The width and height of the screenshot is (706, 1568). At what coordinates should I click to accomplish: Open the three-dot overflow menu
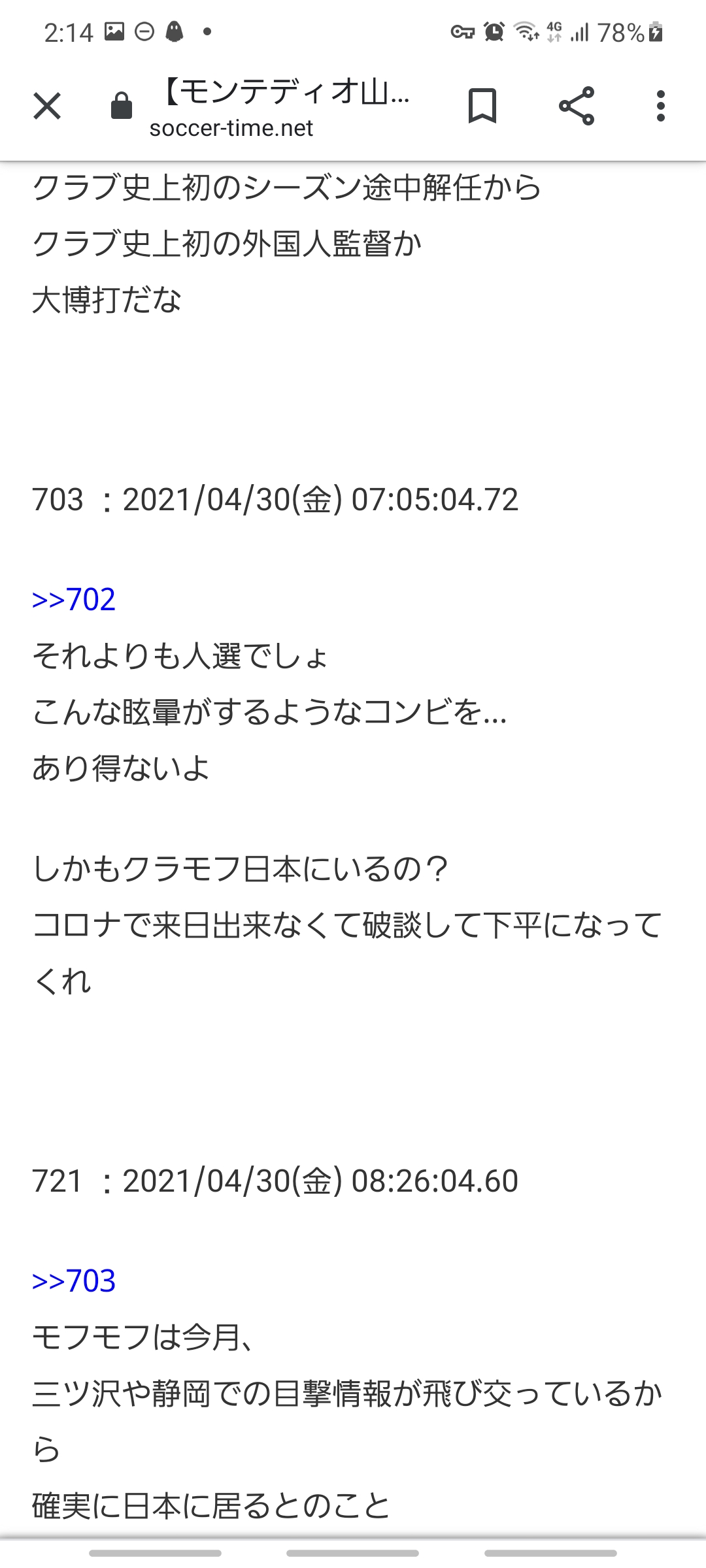661,106
